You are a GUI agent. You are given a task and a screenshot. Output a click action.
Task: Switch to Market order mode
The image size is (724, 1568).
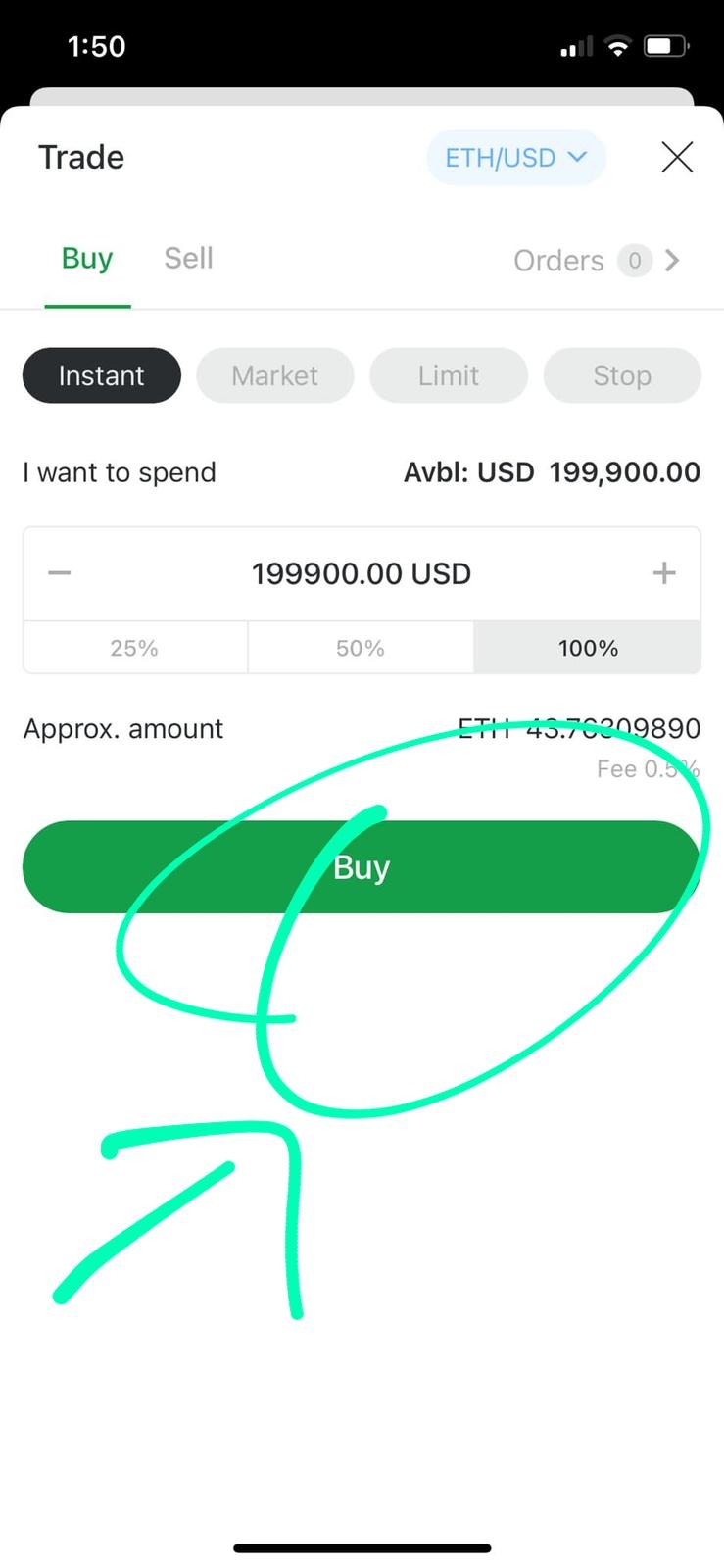pos(274,375)
